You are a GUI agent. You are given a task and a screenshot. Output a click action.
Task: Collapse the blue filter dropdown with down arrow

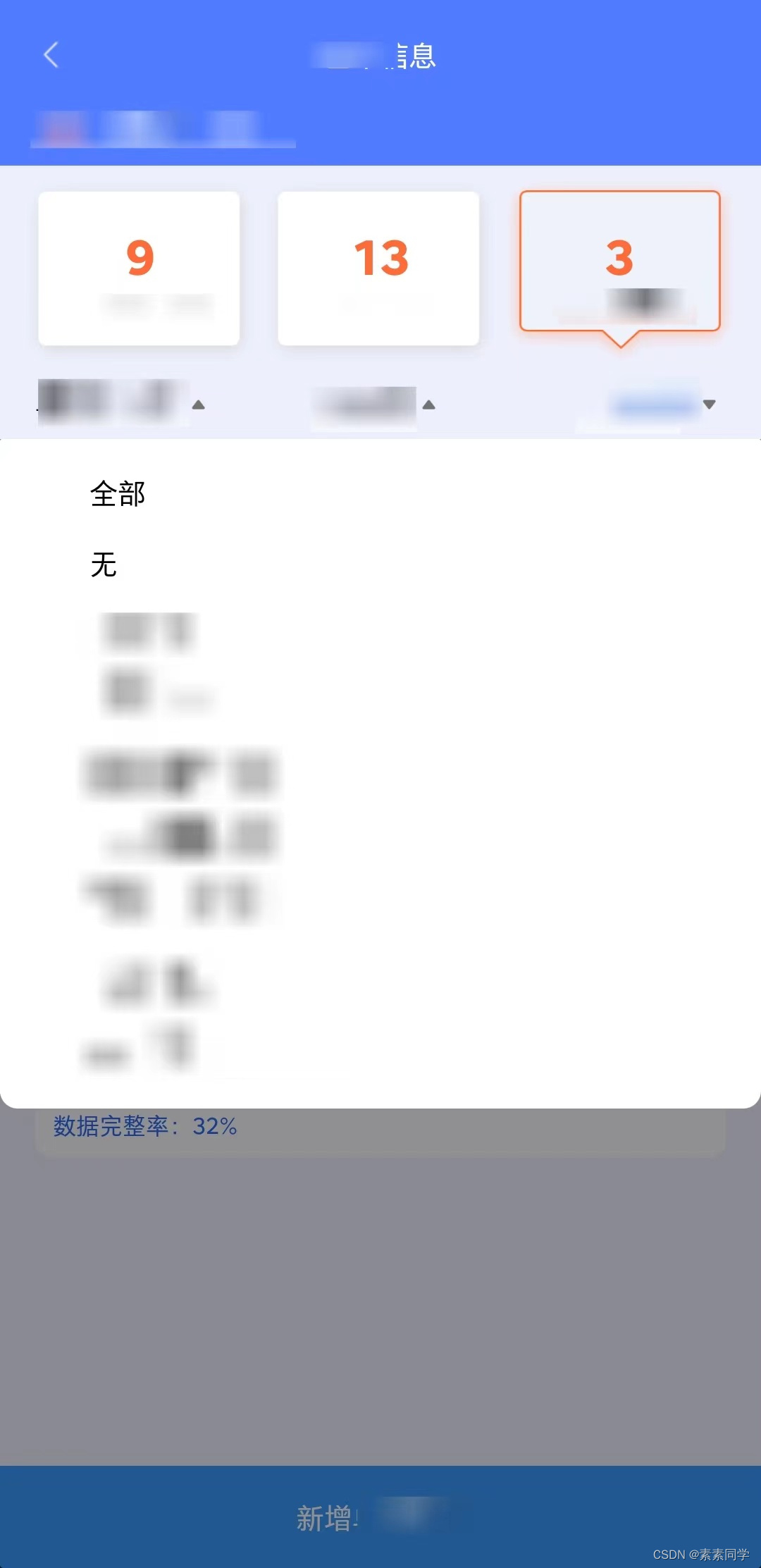pos(662,405)
